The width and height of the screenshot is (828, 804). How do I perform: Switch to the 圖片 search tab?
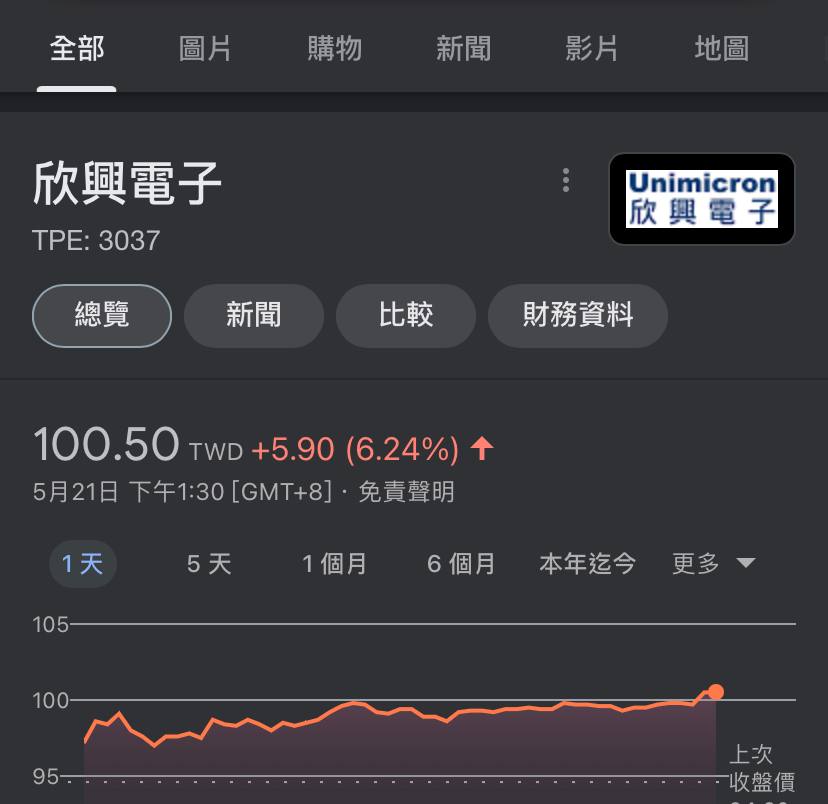(205, 48)
